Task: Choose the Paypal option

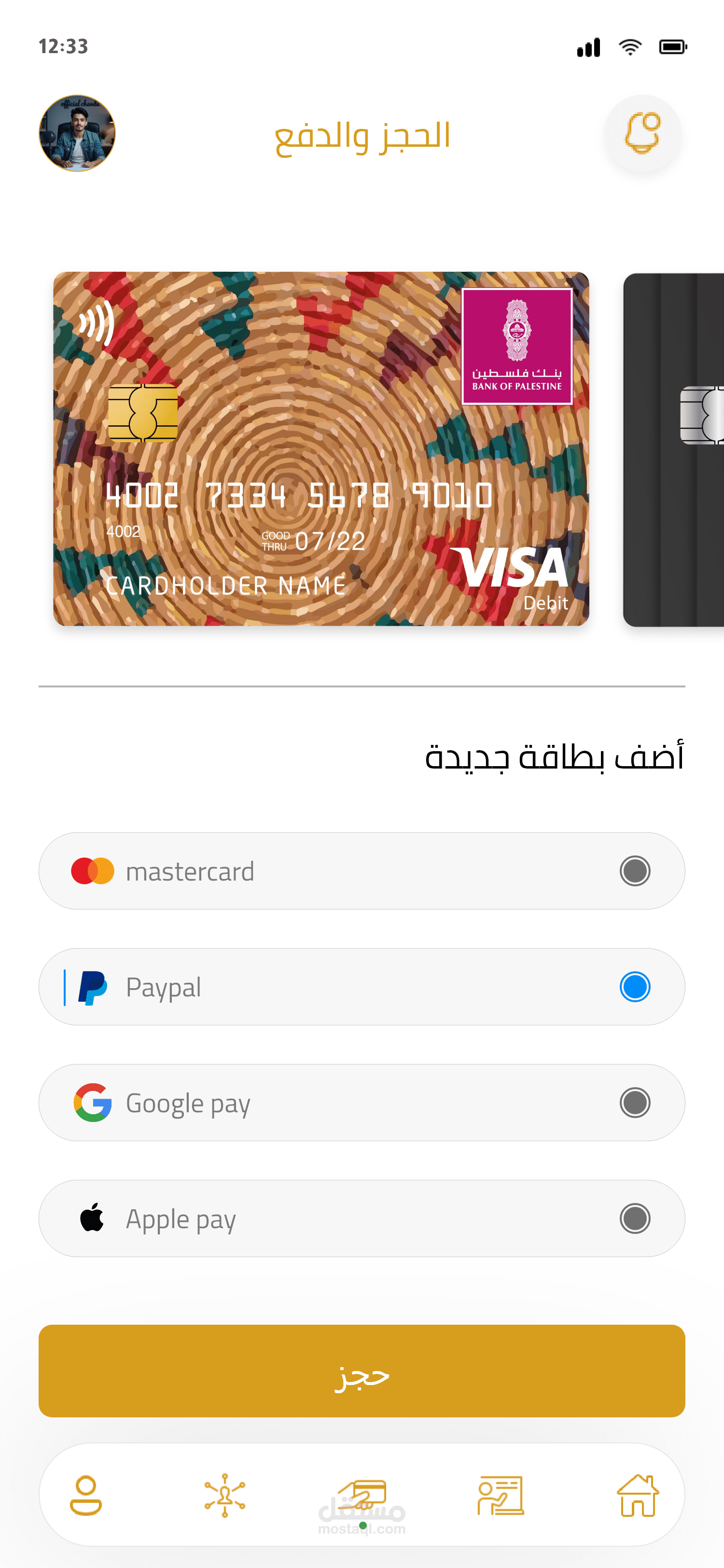Action: coord(362,987)
